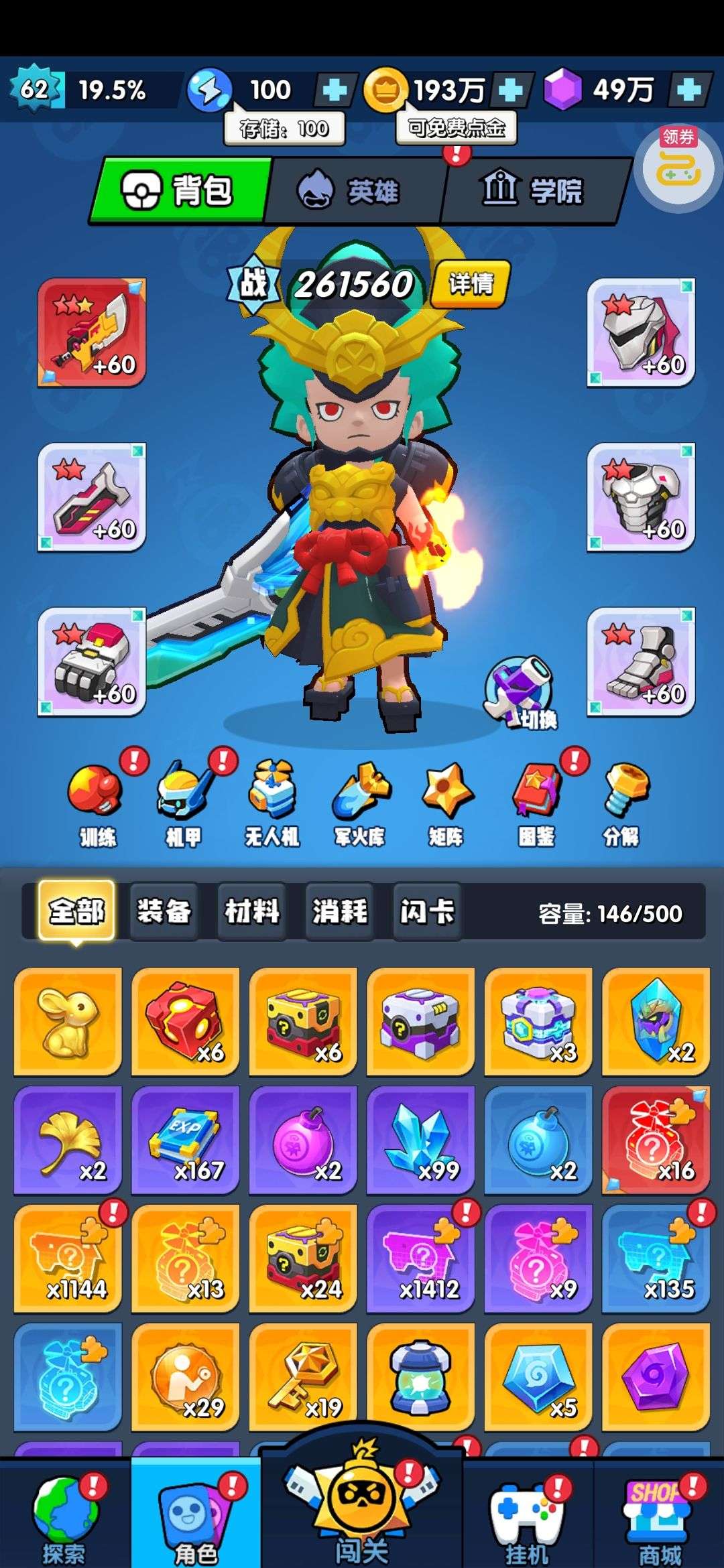Show 闪卡 items

(427, 911)
